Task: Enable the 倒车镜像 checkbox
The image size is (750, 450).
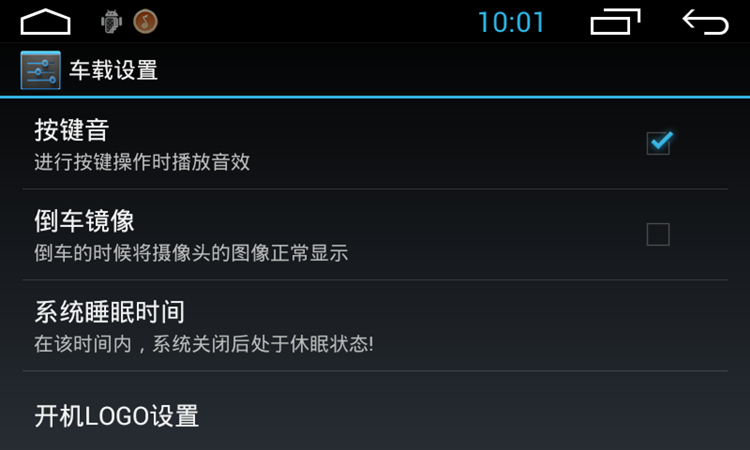Action: pos(657,234)
